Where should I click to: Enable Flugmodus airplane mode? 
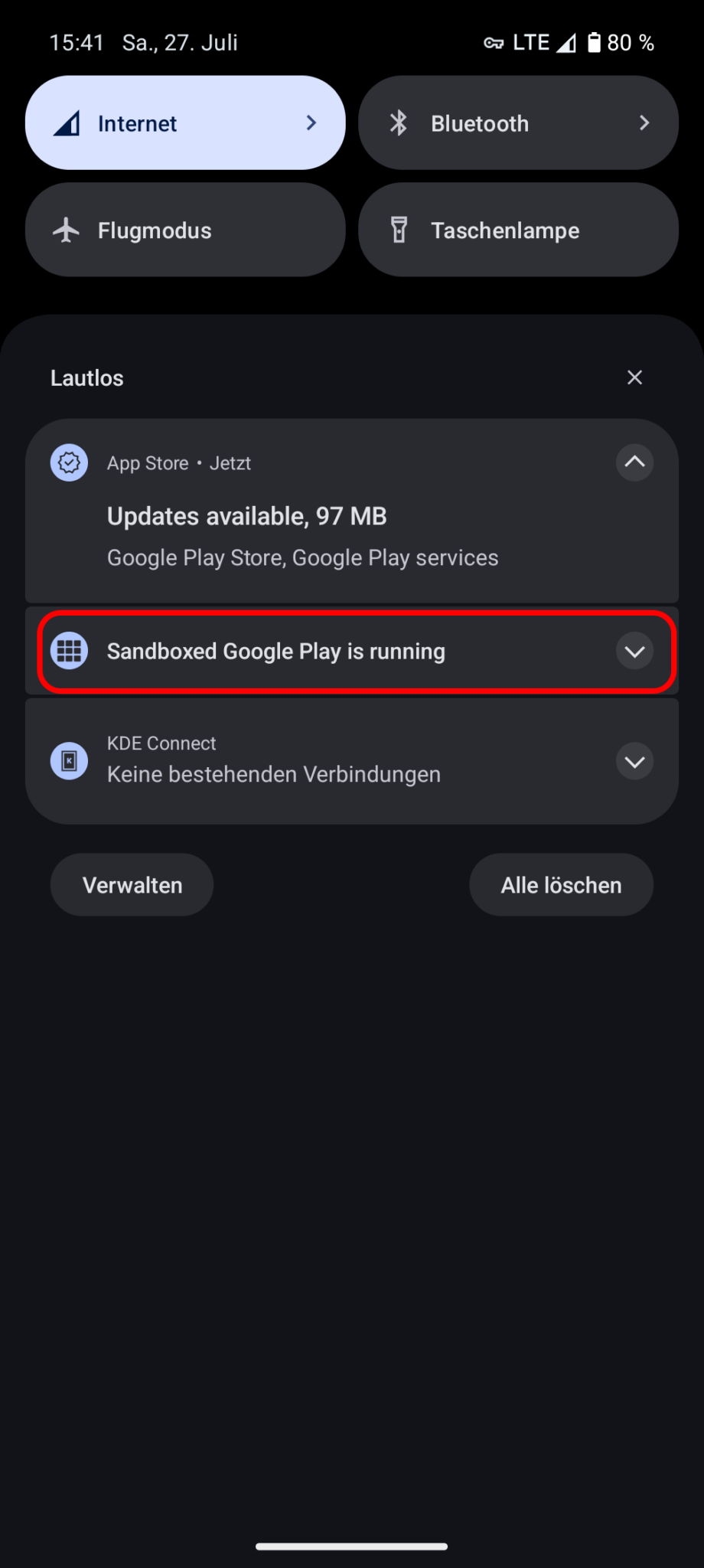[x=184, y=230]
